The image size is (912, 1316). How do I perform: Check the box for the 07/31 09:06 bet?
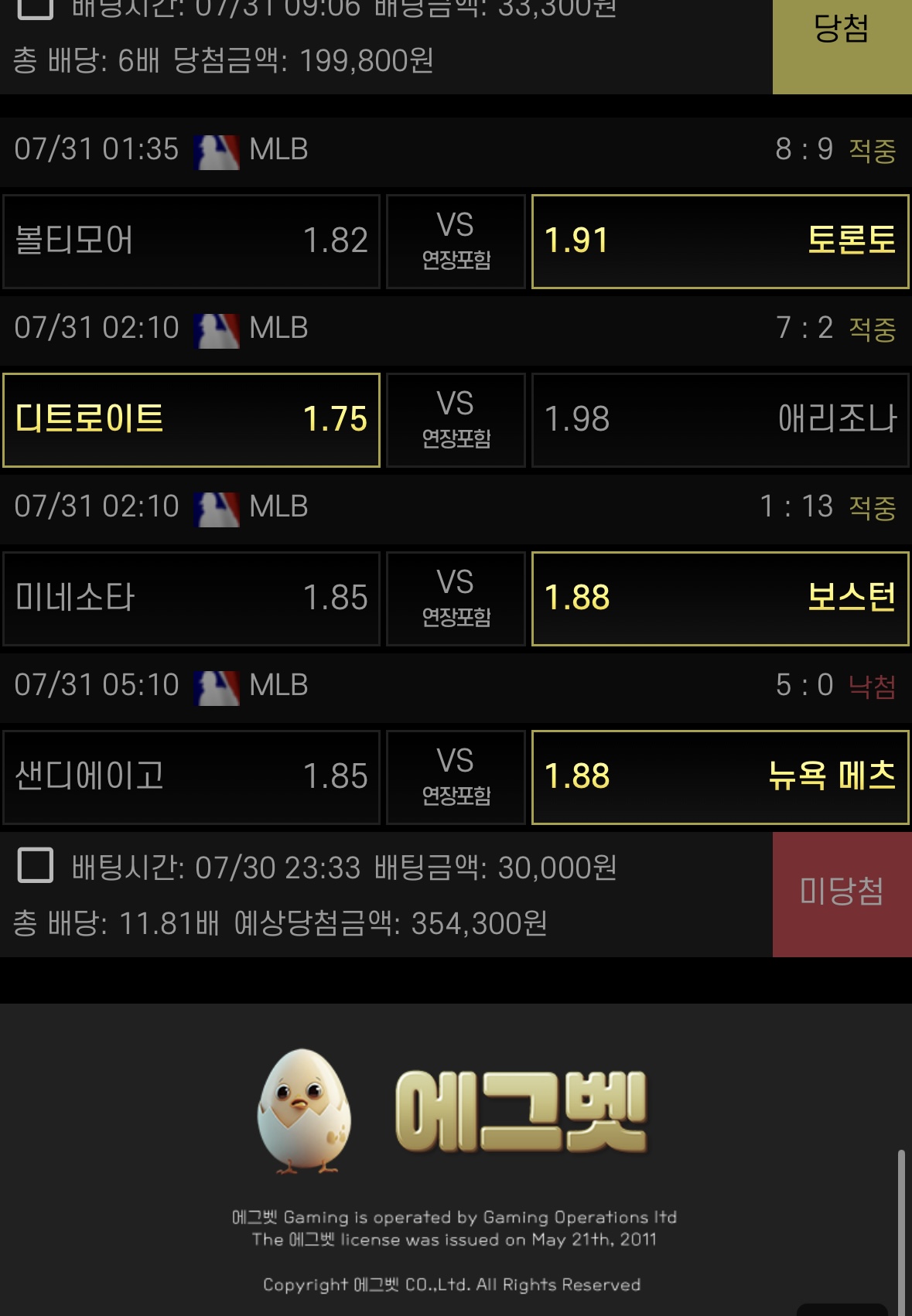tap(36, 6)
